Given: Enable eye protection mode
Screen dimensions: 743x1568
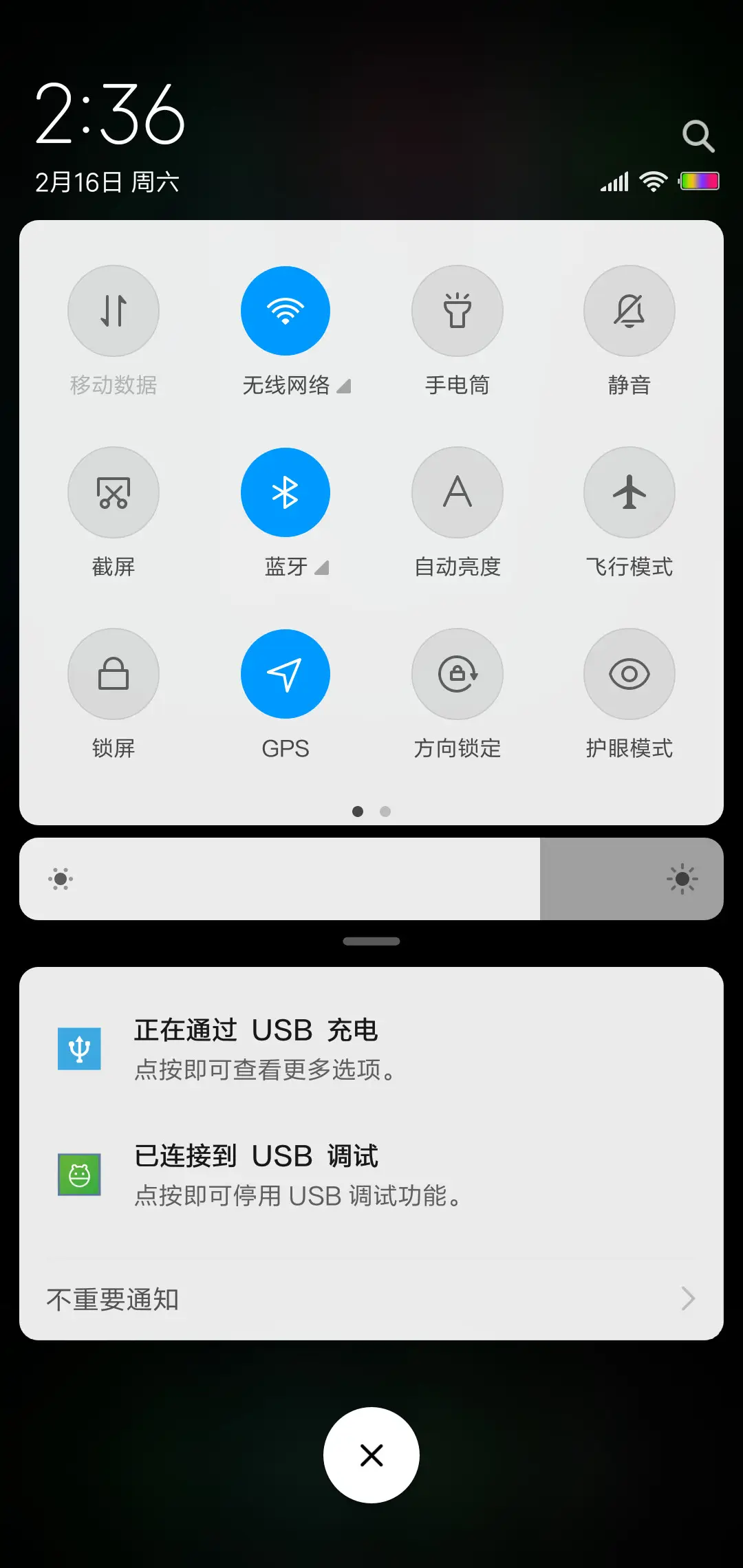Looking at the screenshot, I should (x=629, y=674).
